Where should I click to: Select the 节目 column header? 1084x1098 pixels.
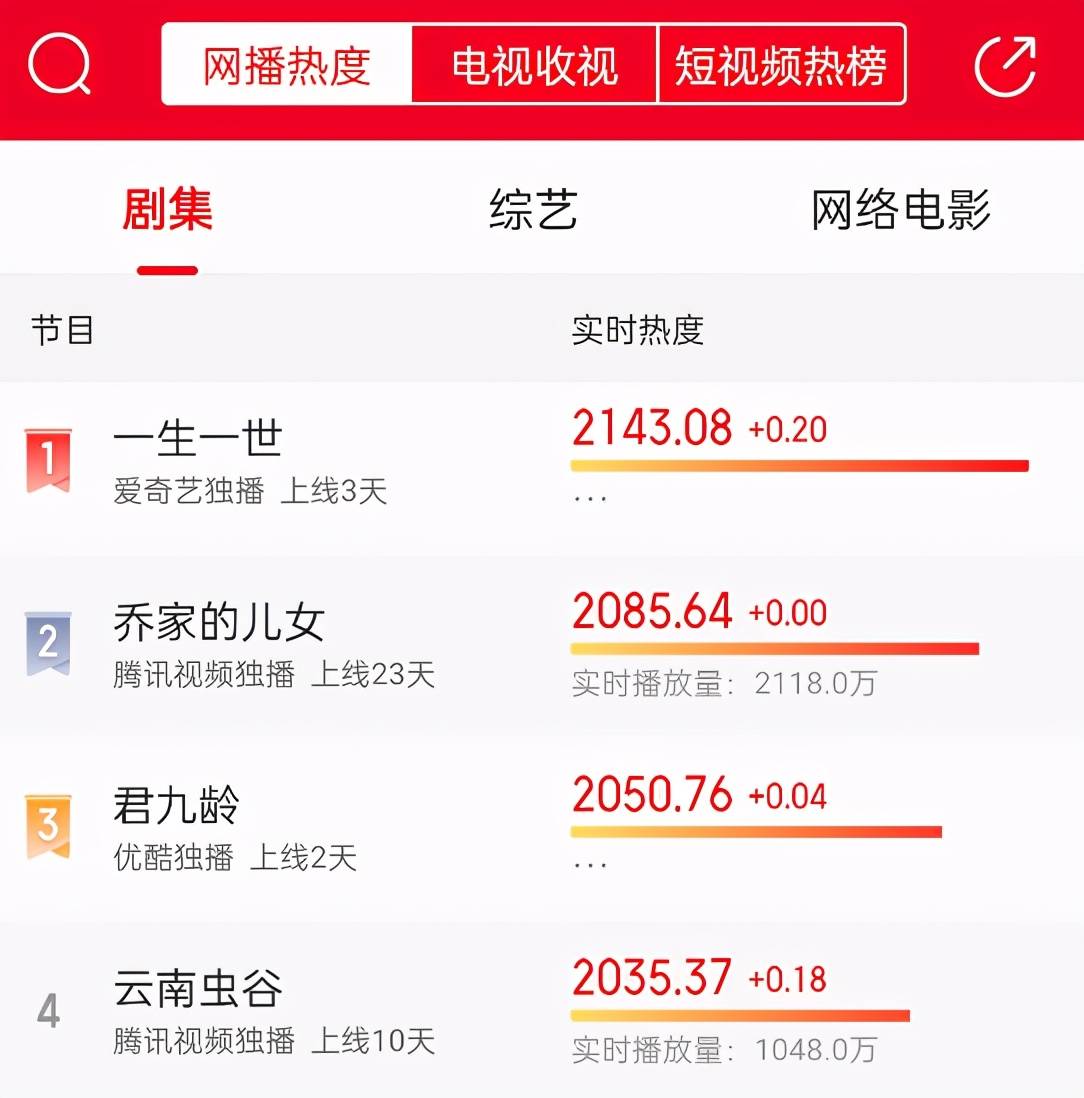pos(62,330)
